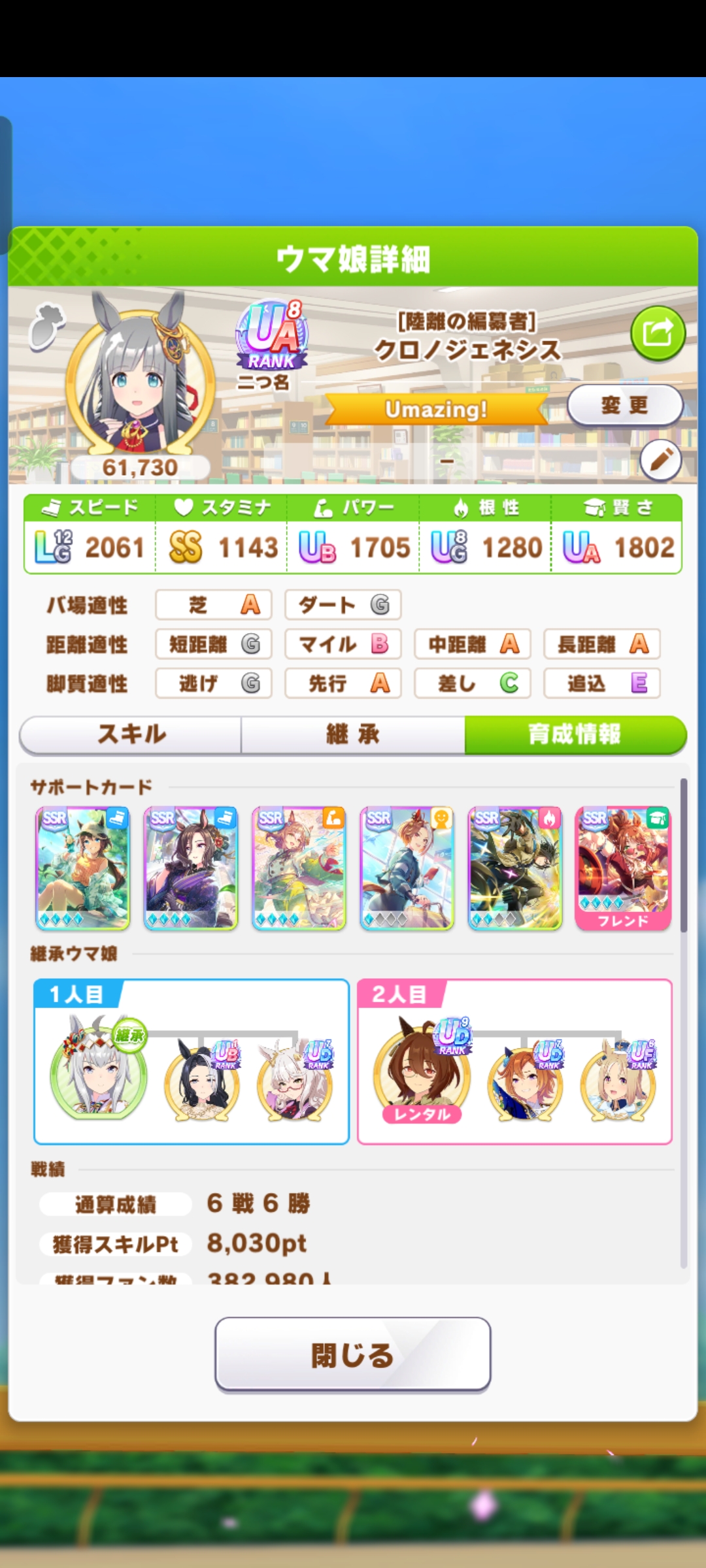Open the power support card

[299, 868]
